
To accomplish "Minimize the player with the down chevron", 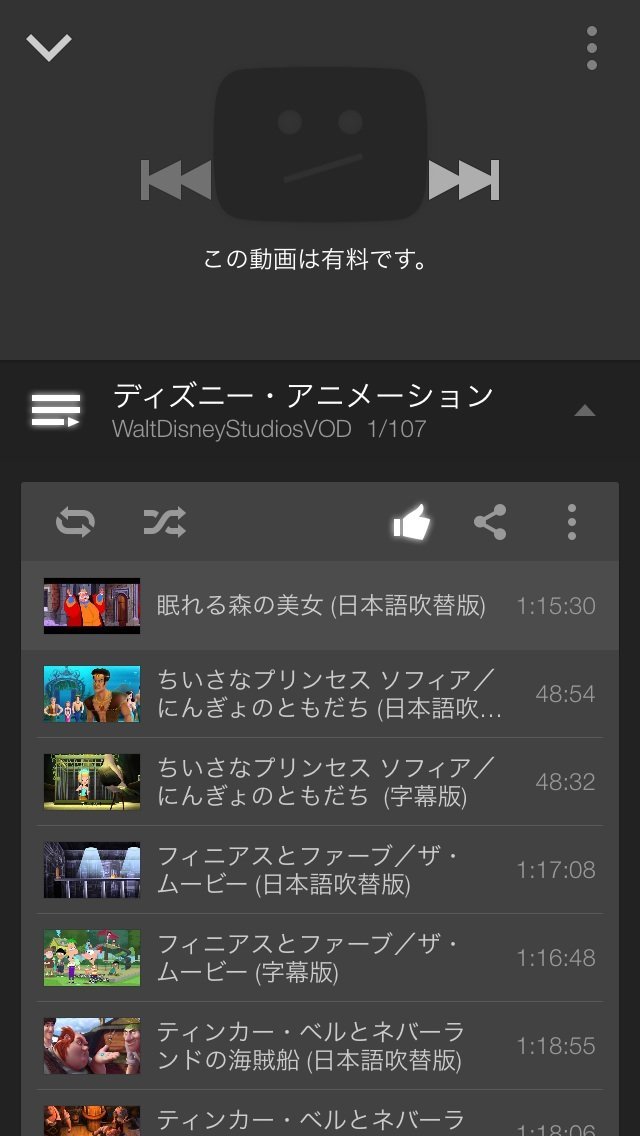I will click(x=49, y=47).
